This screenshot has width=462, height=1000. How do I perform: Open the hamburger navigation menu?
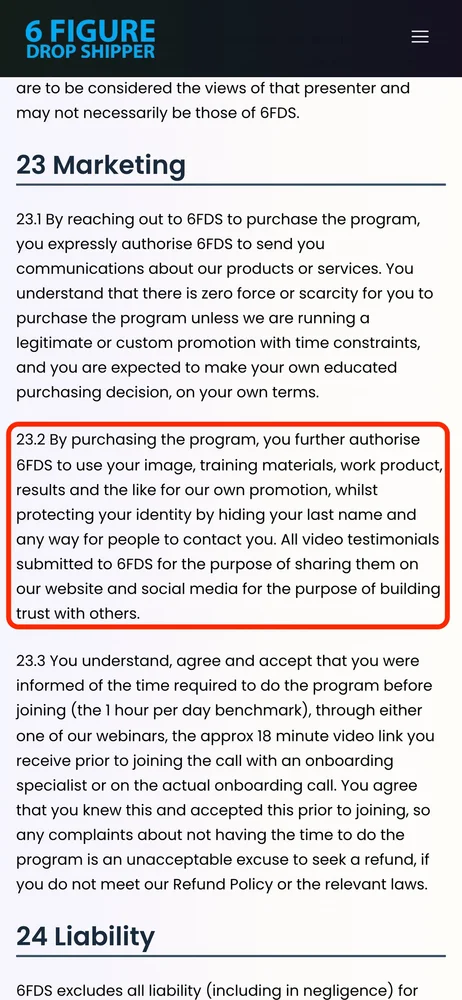pos(420,37)
